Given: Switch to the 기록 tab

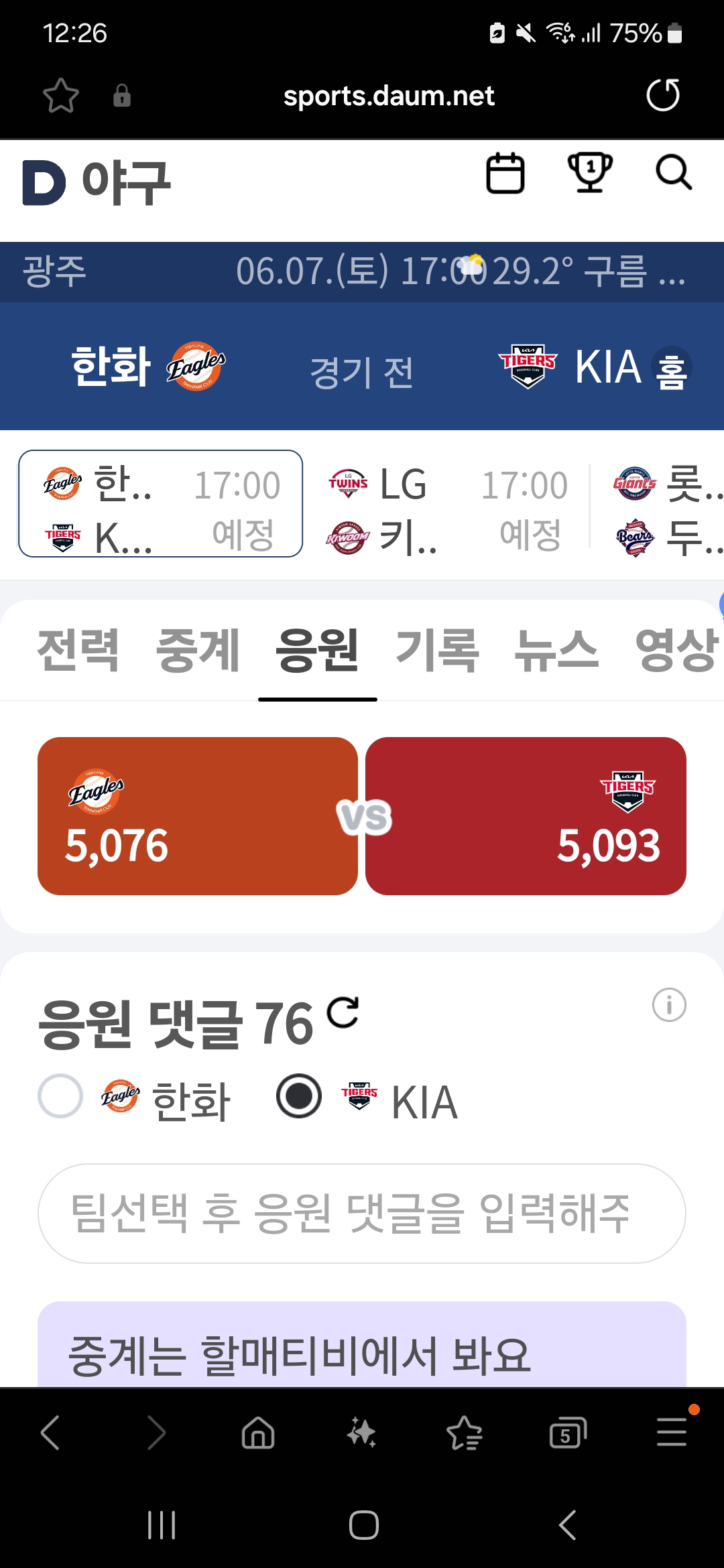Looking at the screenshot, I should pos(437,651).
